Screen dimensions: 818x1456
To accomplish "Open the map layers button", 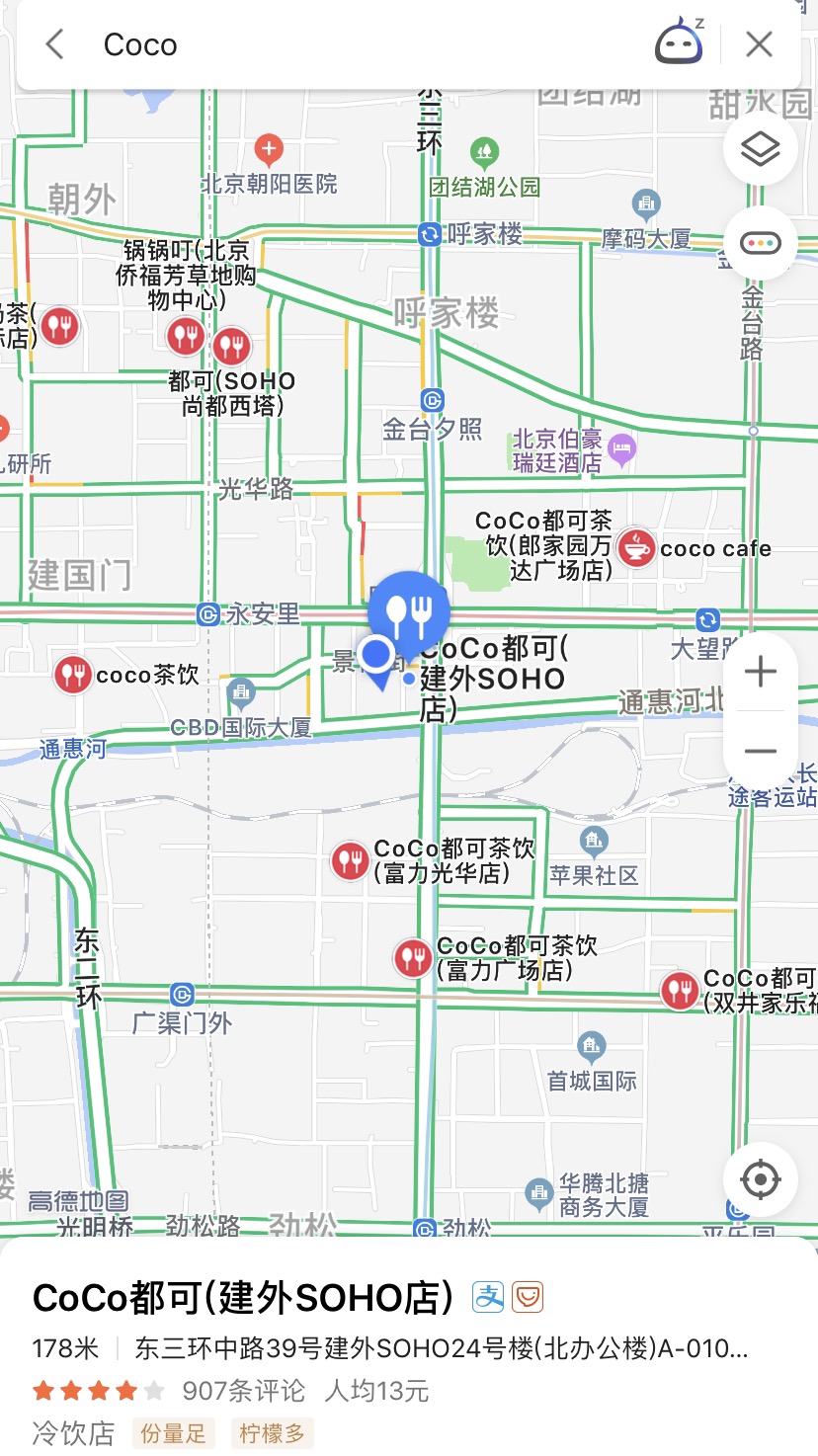I will click(x=761, y=149).
